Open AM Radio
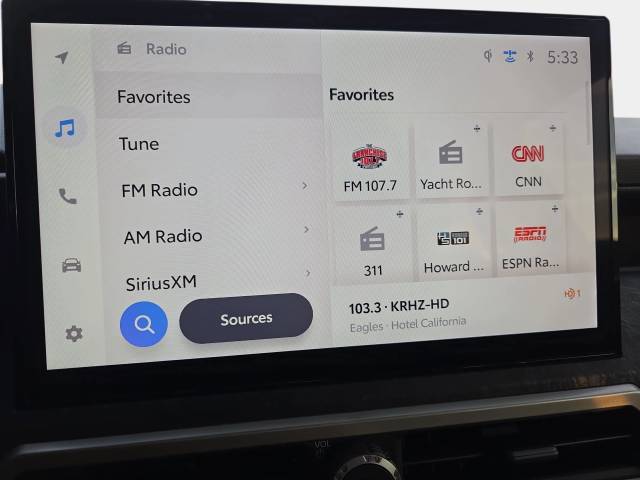 [x=163, y=237]
